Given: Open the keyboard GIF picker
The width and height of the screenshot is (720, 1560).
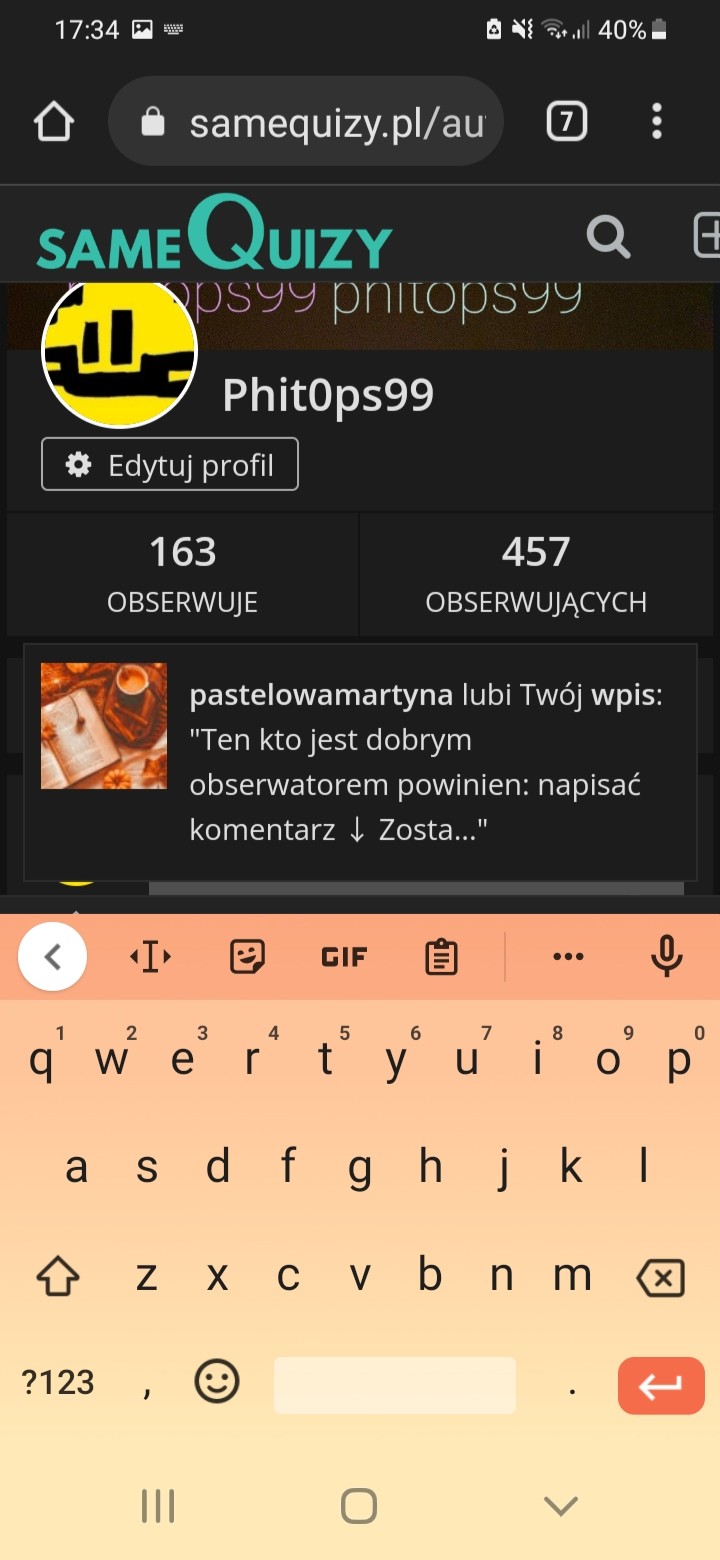Looking at the screenshot, I should coord(344,957).
